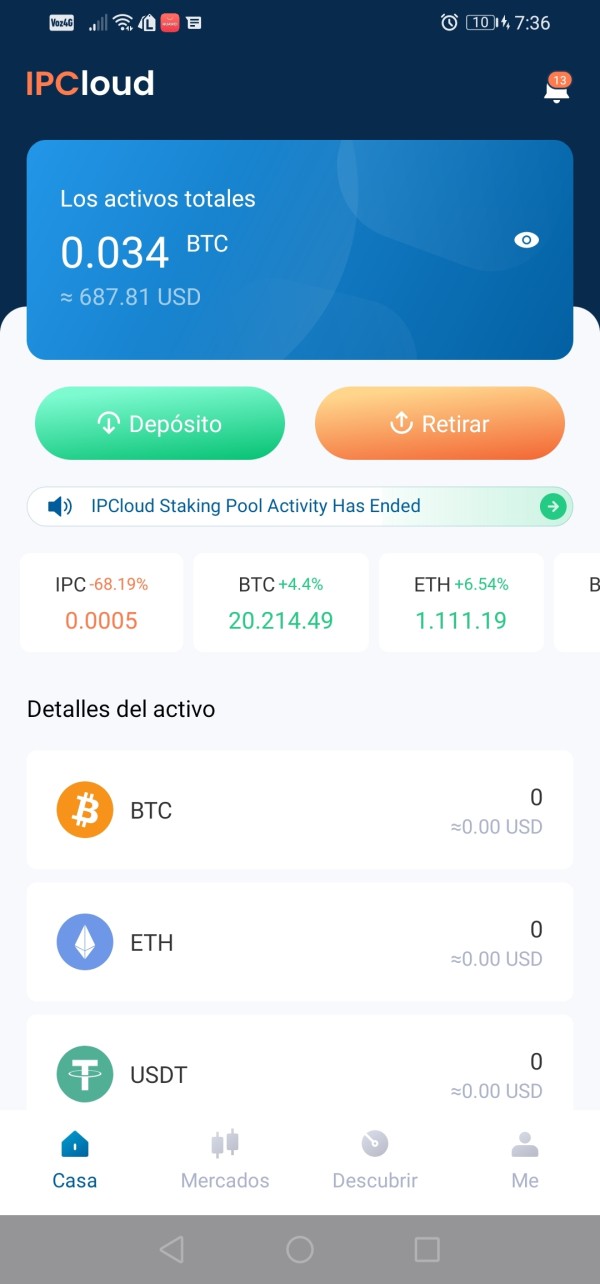The width and height of the screenshot is (600, 1284).
Task: Open the notifications bell
Action: (x=556, y=88)
